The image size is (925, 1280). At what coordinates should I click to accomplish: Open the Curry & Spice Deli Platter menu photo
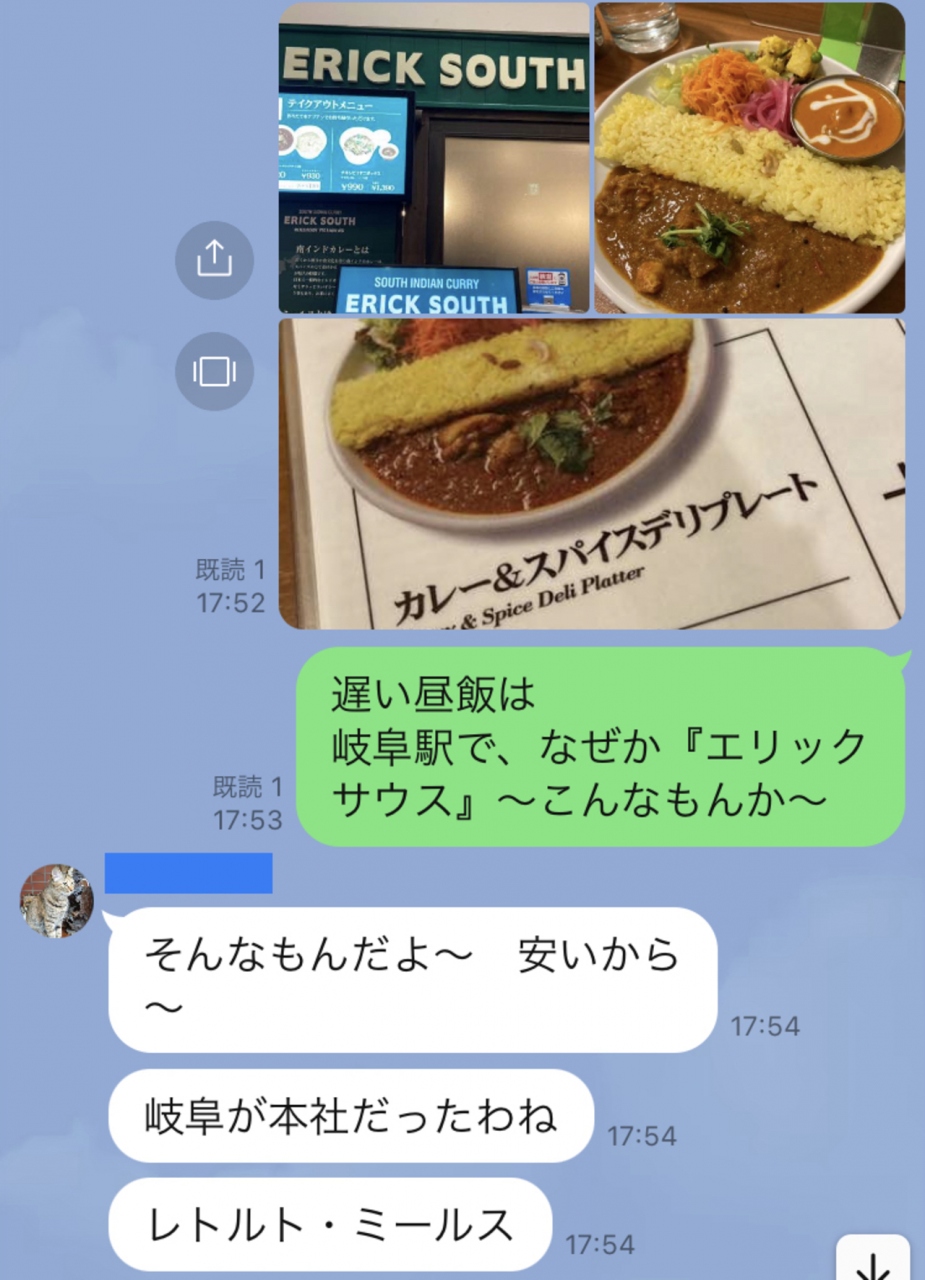591,473
